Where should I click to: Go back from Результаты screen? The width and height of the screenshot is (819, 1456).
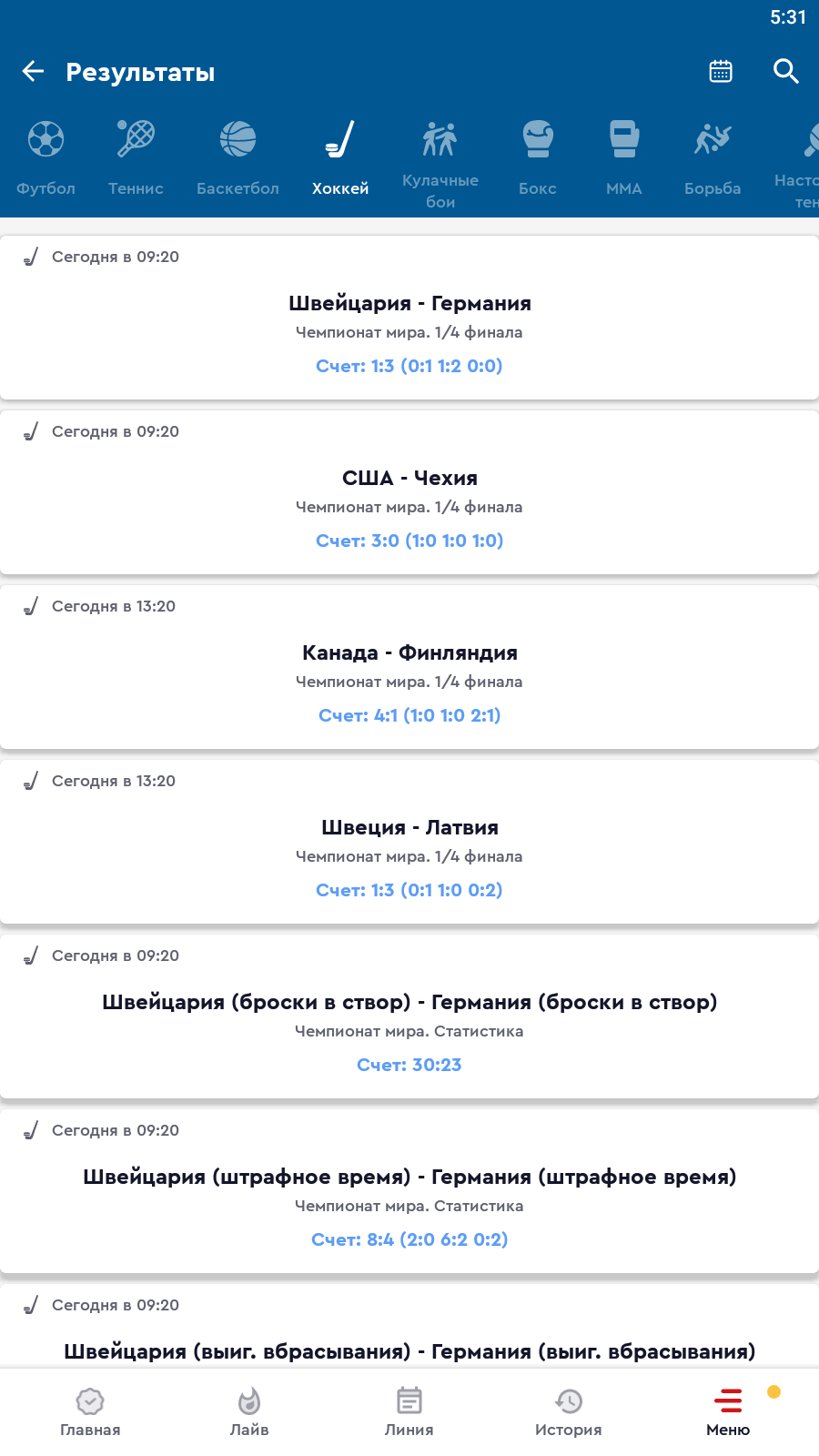tap(33, 71)
